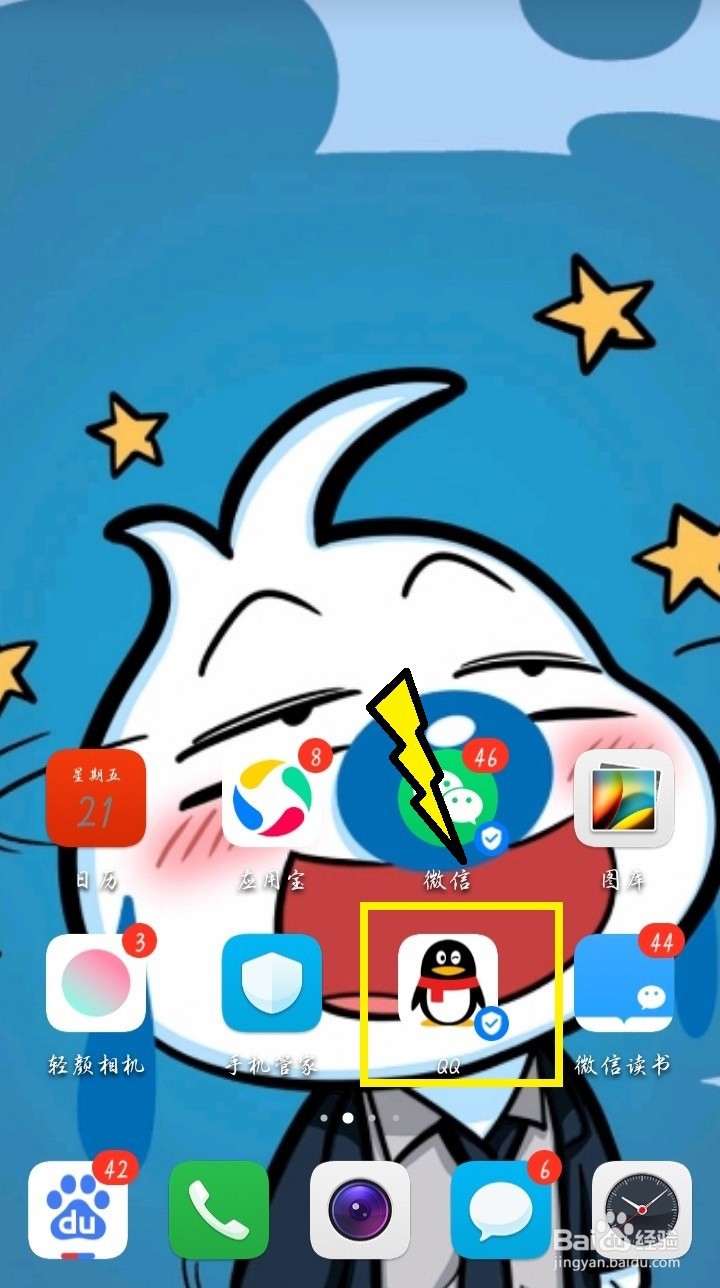
Task: Open the Phone Manager security app
Action: pos(272,985)
